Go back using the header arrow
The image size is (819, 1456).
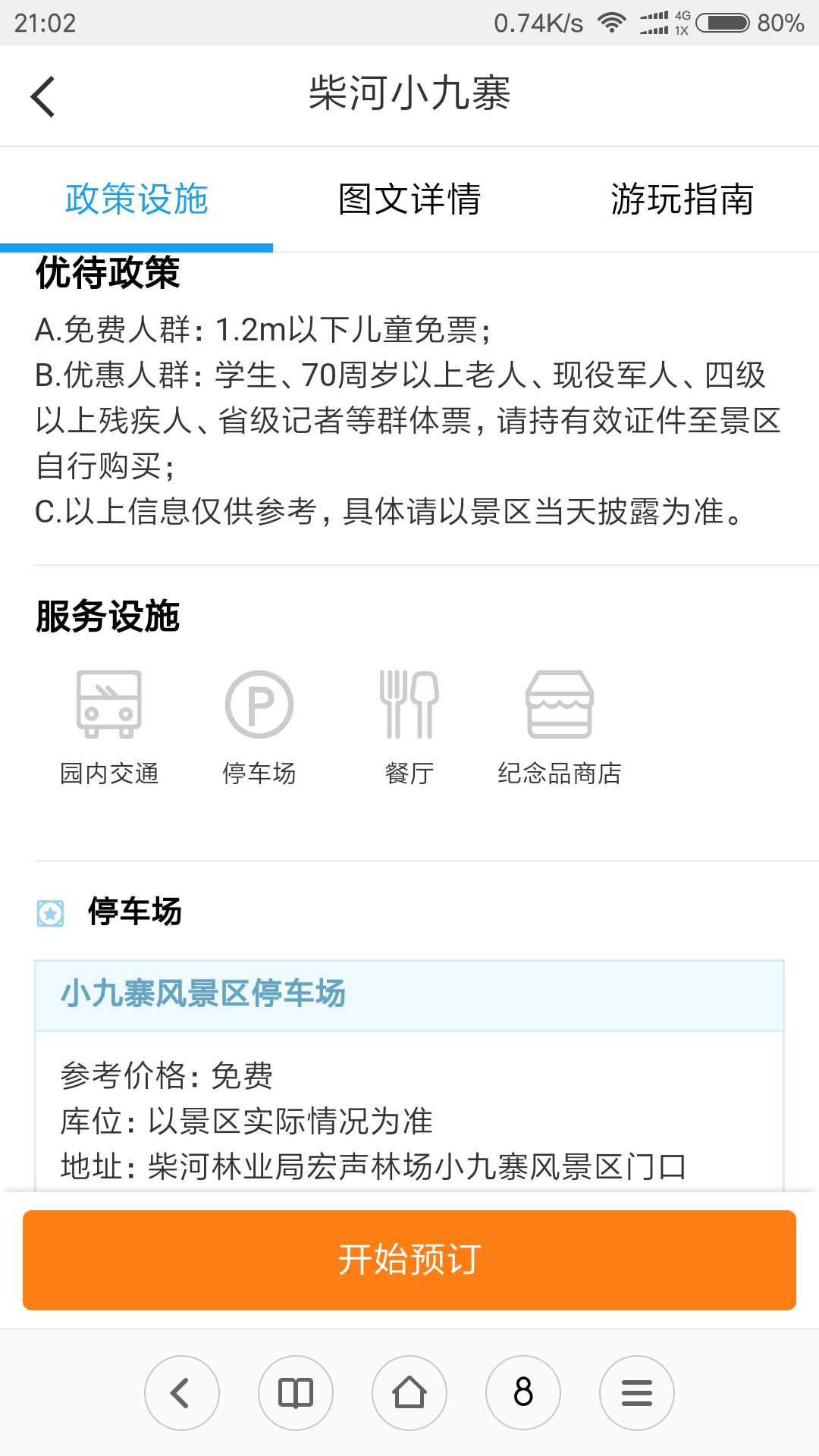[x=43, y=96]
